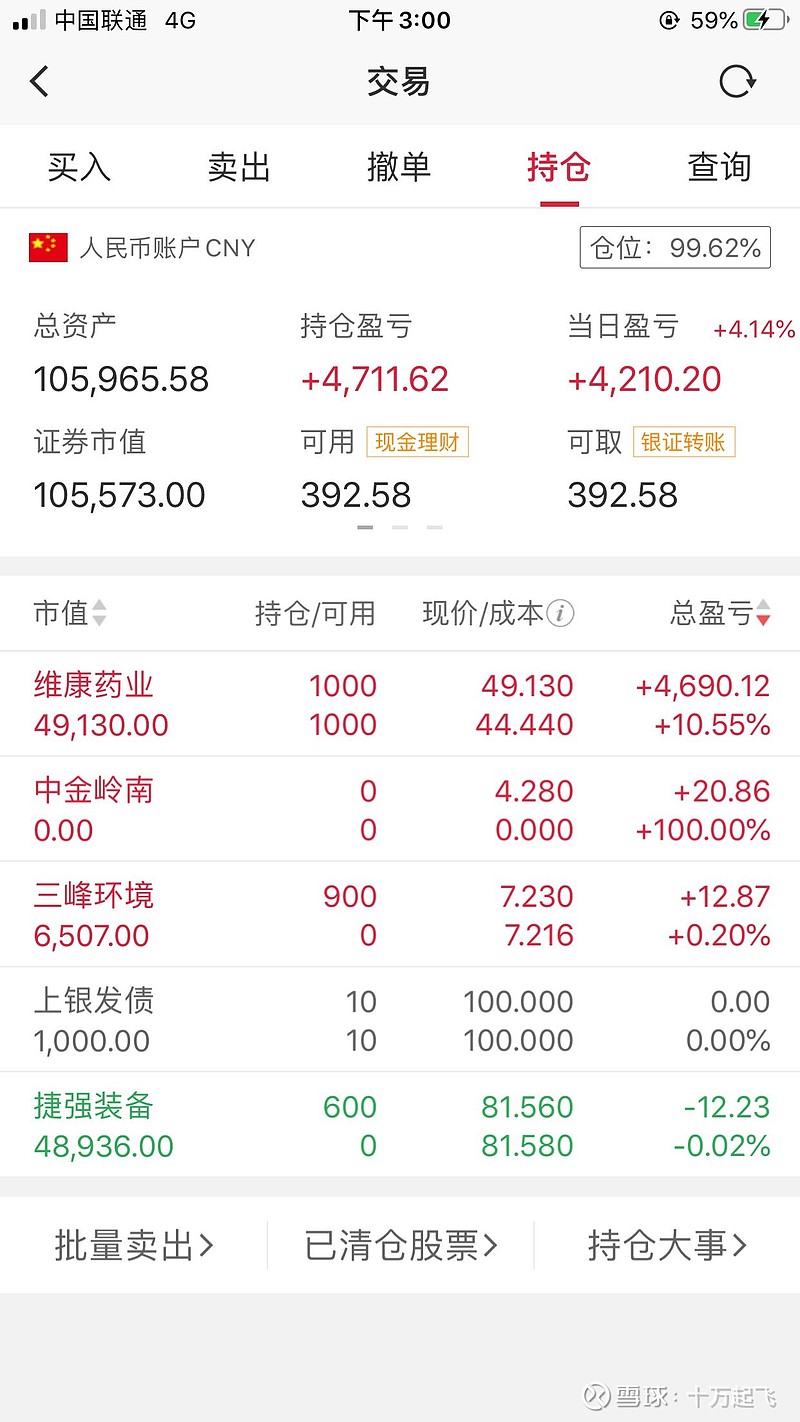800x1422 pixels.
Task: Switch to the 买入 tab
Action: point(78,167)
